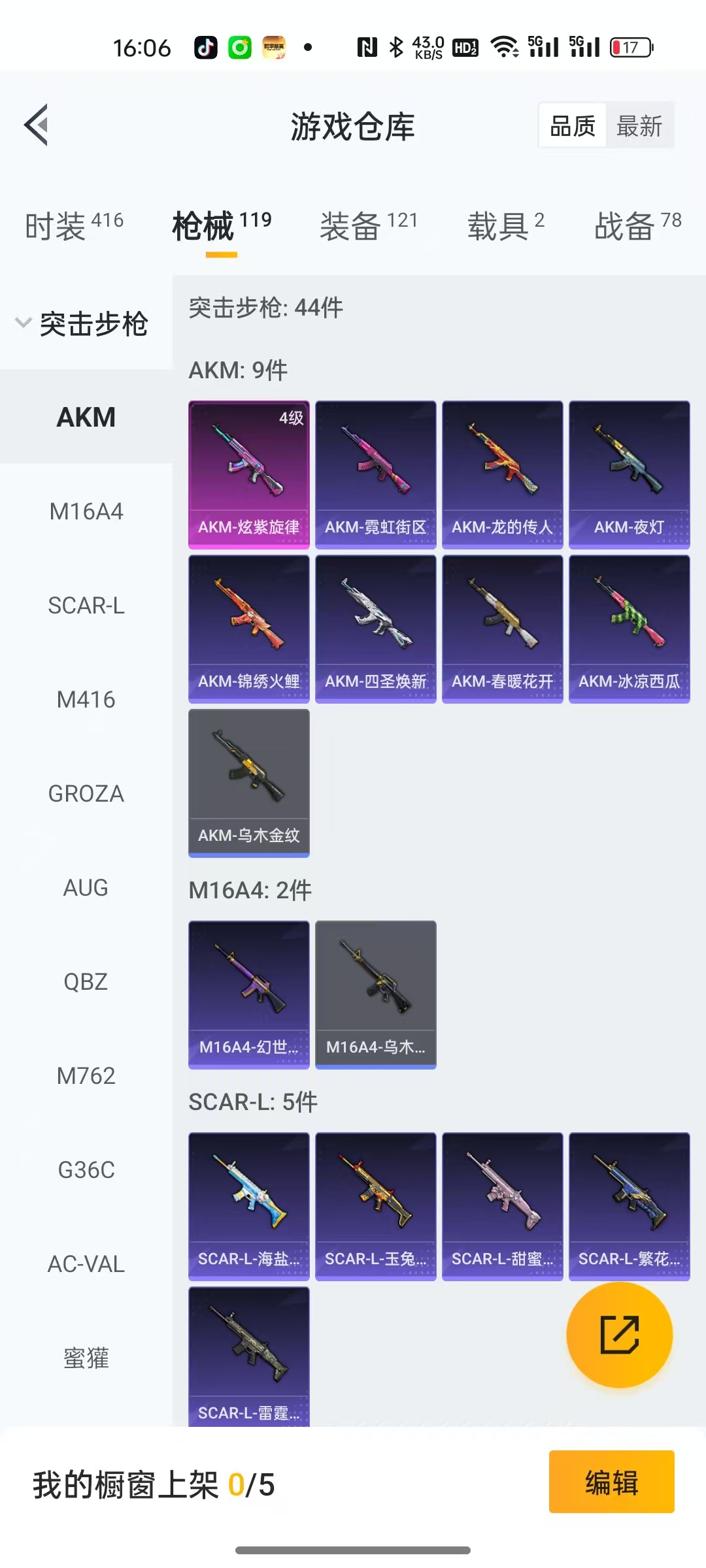Open the AKM-炫紫旋律 skin
The image size is (706, 1568).
(249, 474)
